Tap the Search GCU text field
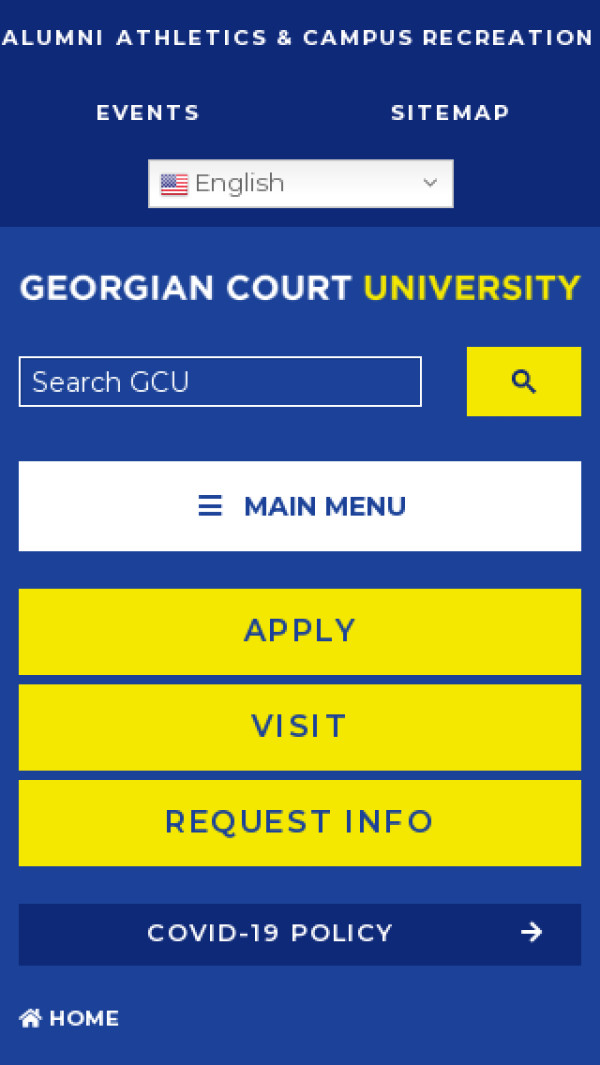Image resolution: width=600 pixels, height=1065 pixels. 220,382
